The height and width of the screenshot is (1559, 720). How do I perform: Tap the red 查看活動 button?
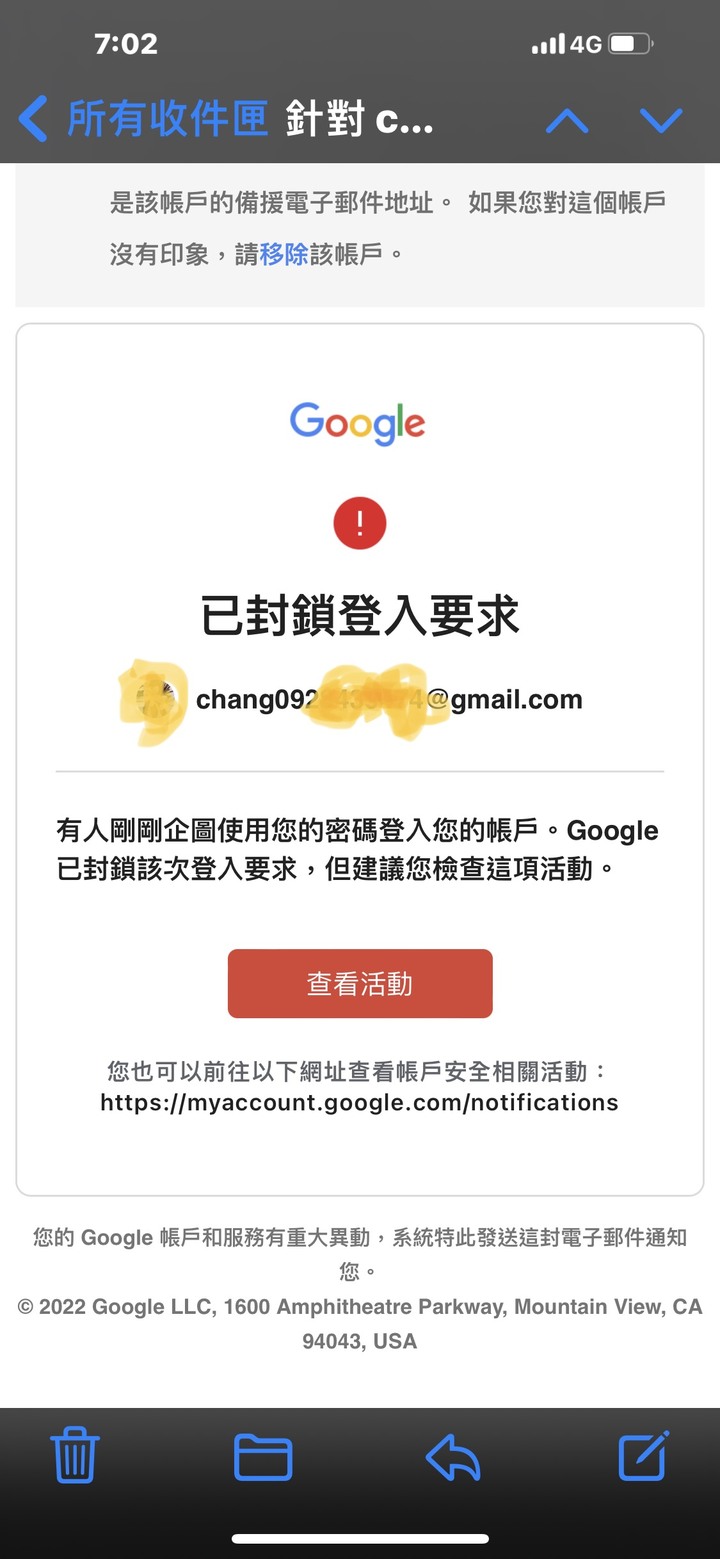click(x=360, y=984)
